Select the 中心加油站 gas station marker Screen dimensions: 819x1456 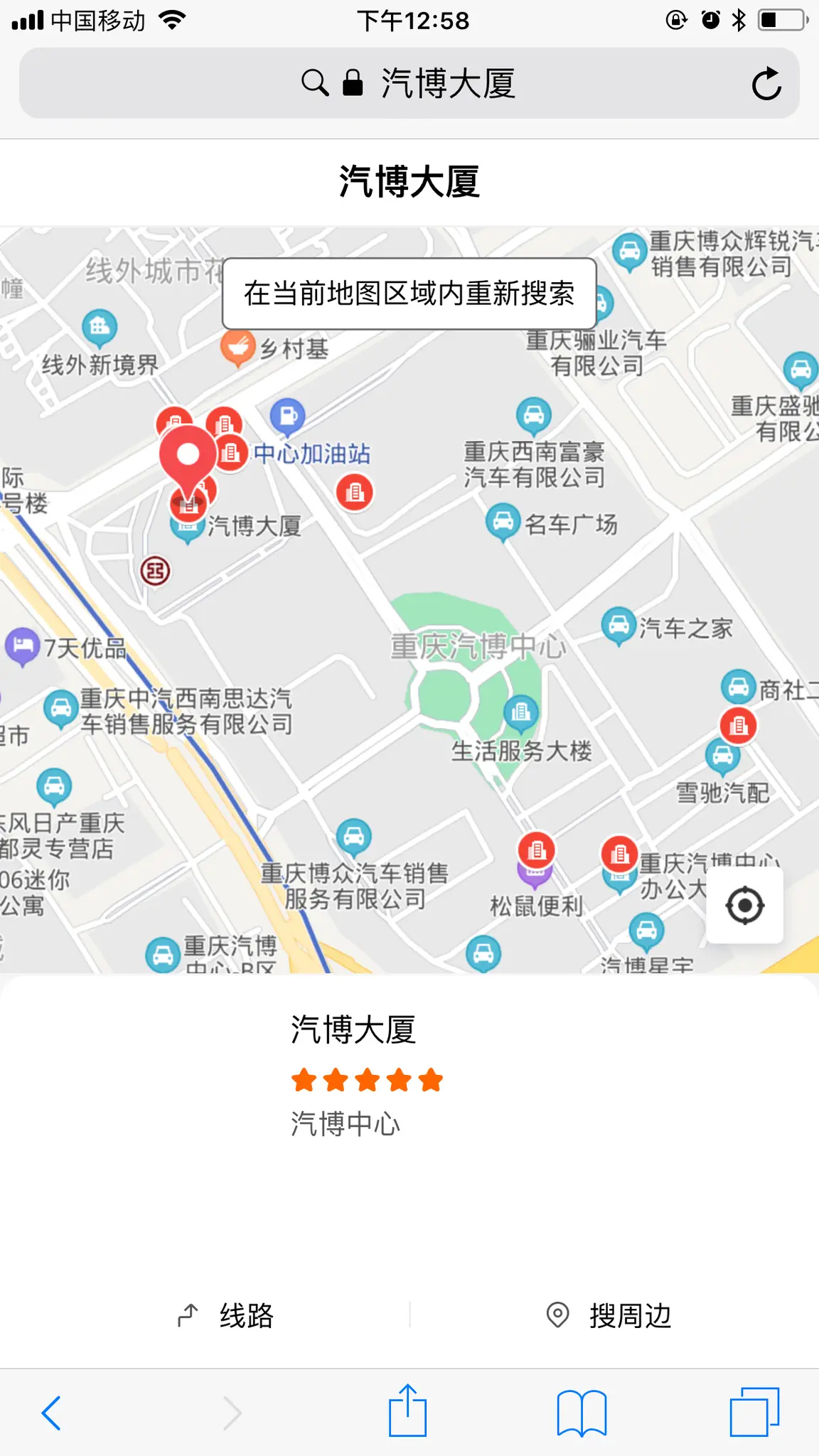(x=288, y=415)
